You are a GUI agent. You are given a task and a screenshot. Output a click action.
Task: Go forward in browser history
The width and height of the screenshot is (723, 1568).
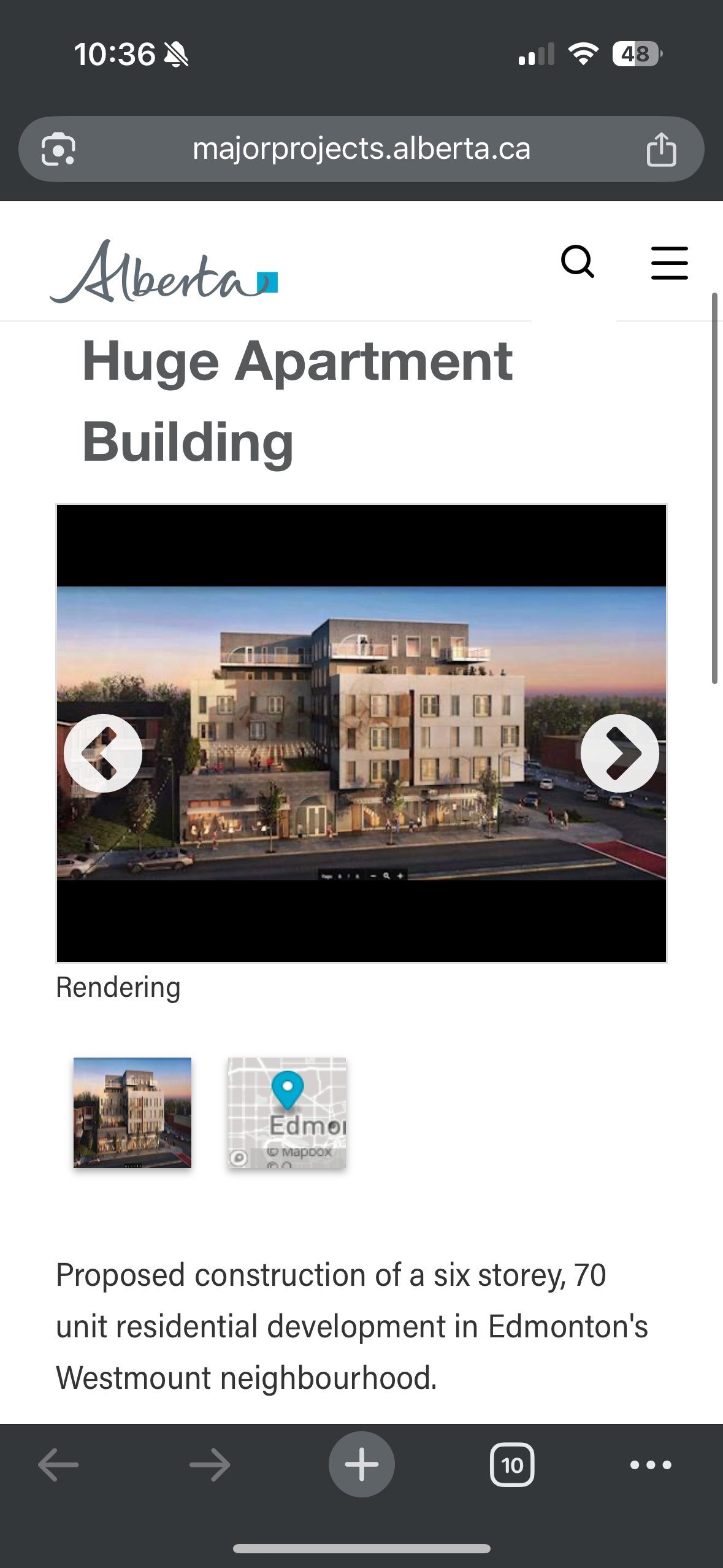coord(210,1464)
